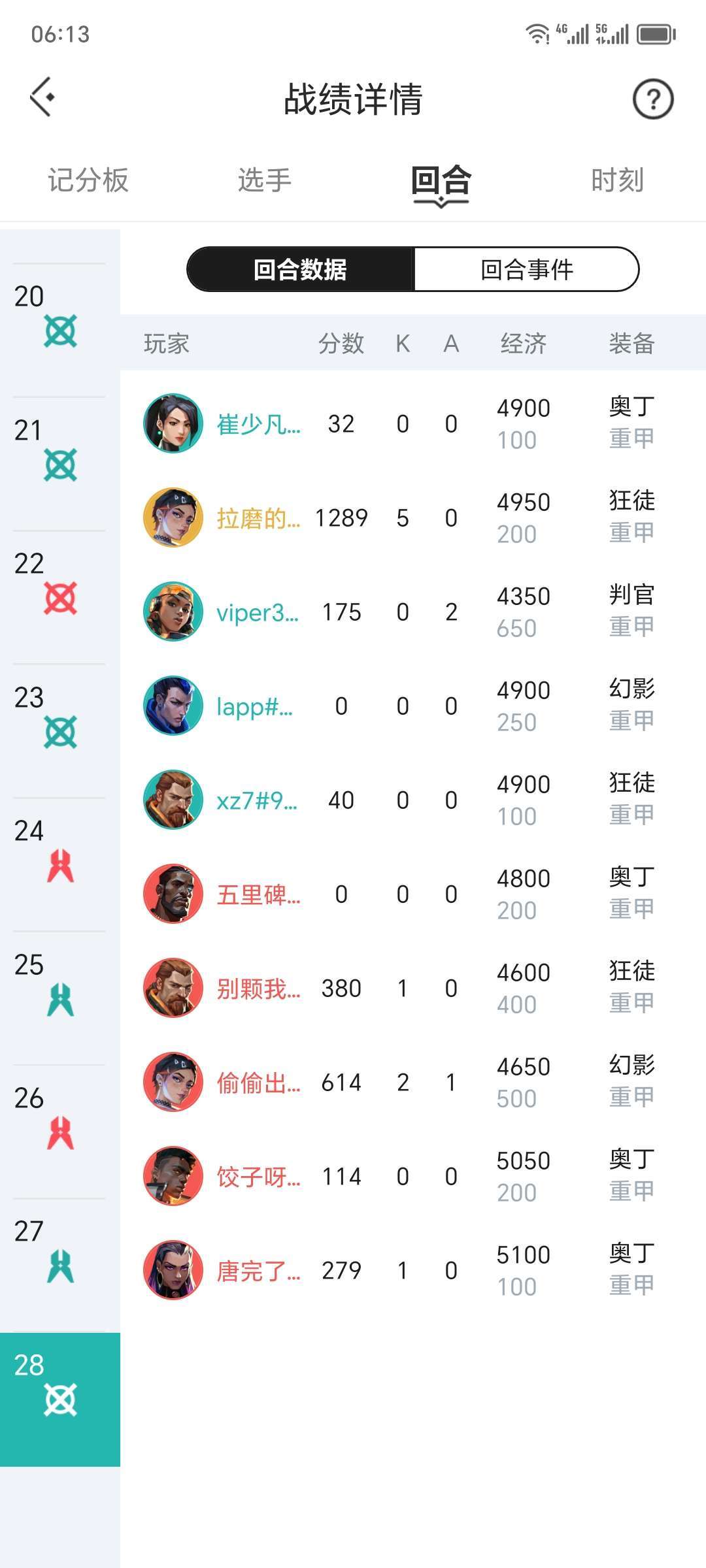The image size is (706, 1568).
Task: Open the help question mark icon
Action: pyautogui.click(x=652, y=99)
